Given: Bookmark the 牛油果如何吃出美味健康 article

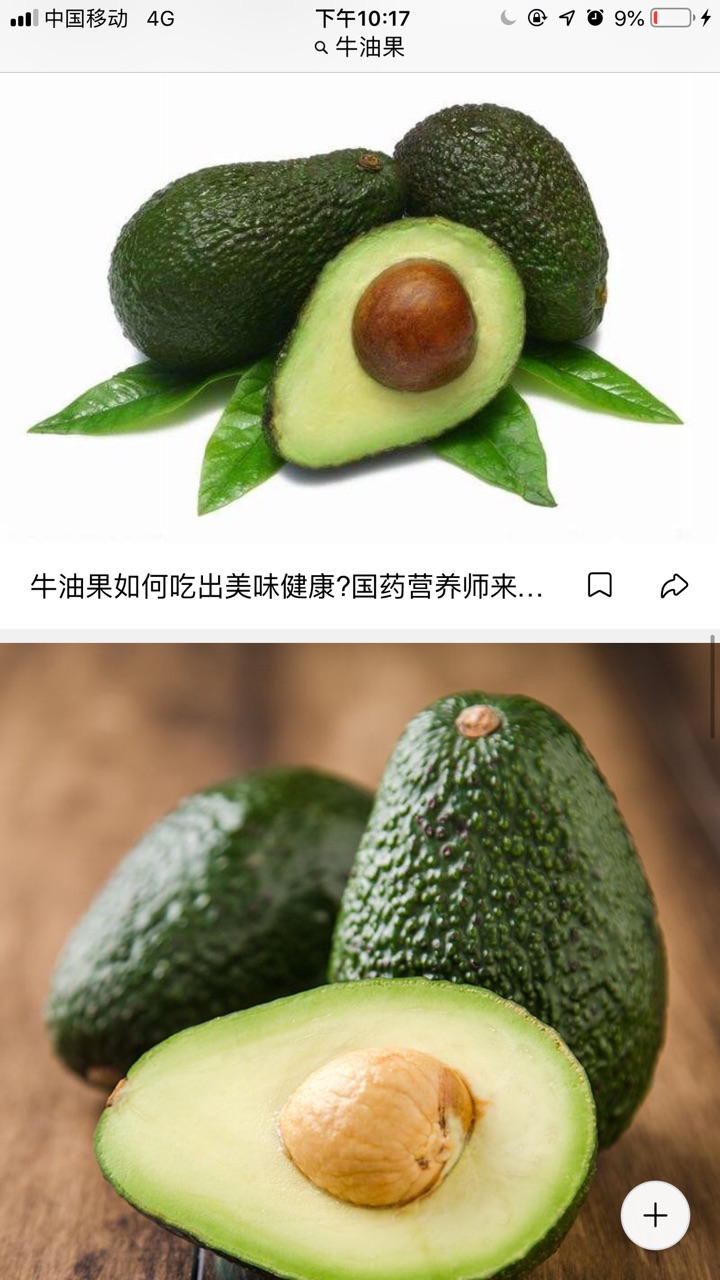Looking at the screenshot, I should pyautogui.click(x=599, y=585).
